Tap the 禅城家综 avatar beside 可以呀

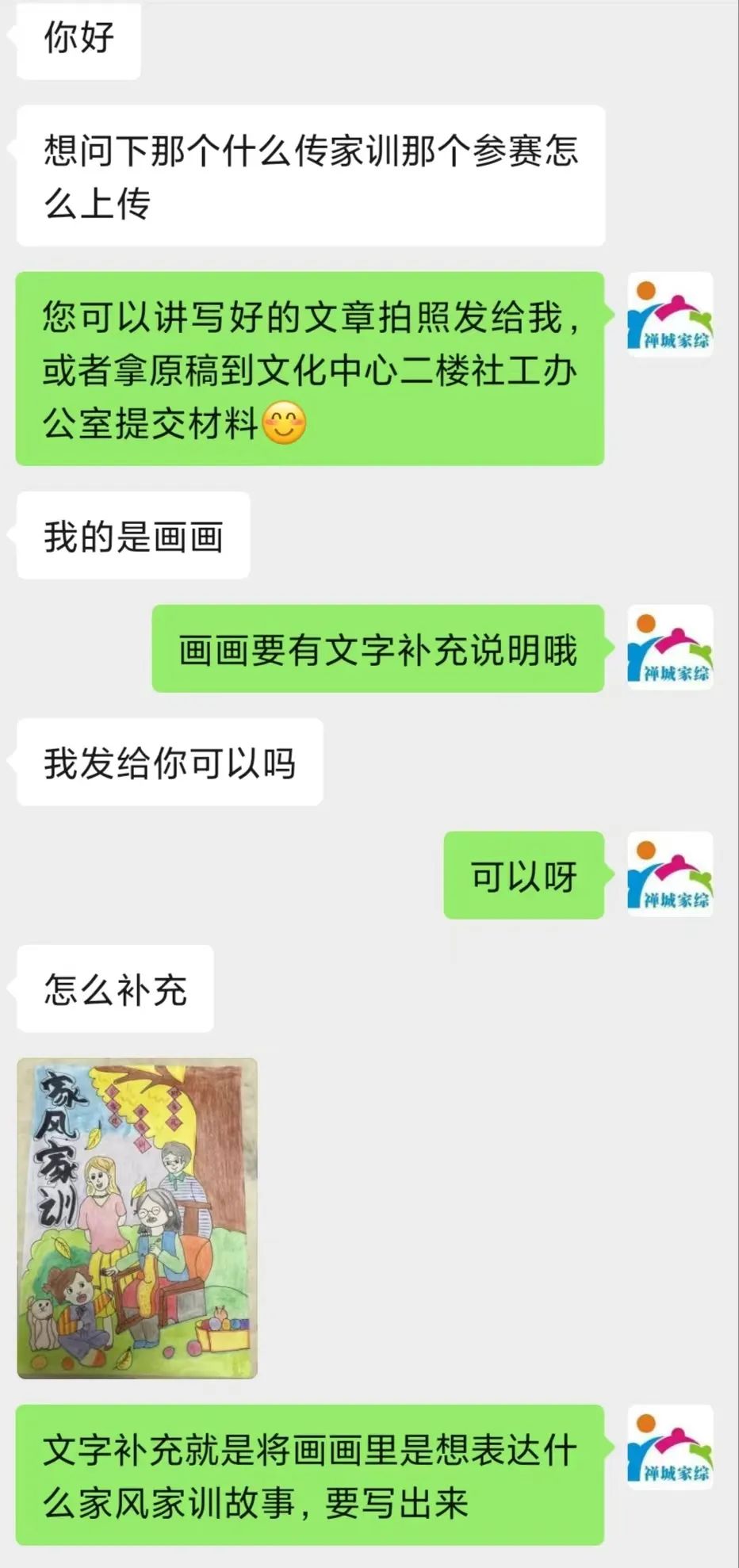tap(670, 874)
